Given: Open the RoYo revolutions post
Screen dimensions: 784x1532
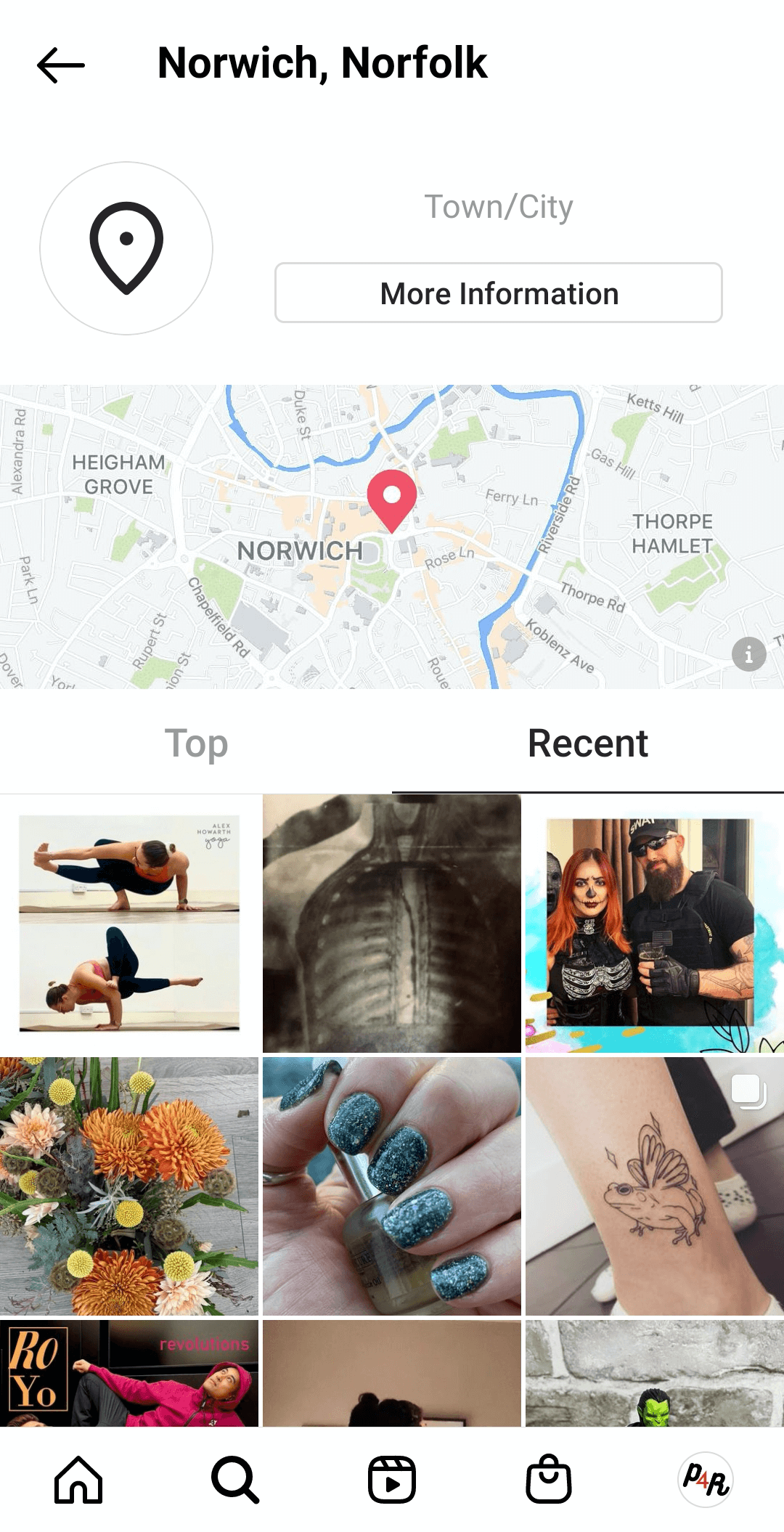Looking at the screenshot, I should click(x=129, y=1374).
